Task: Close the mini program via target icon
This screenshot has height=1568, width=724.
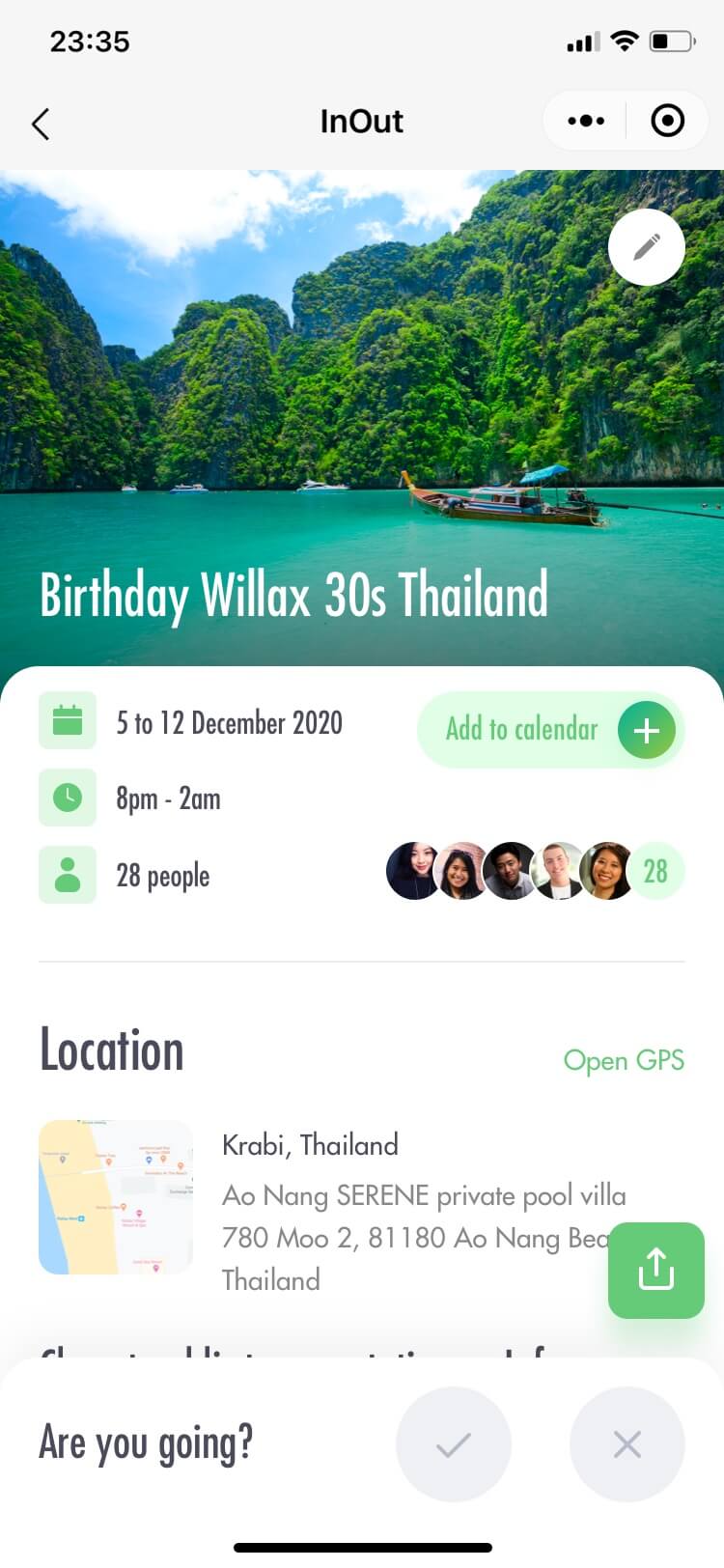Action: 667,122
